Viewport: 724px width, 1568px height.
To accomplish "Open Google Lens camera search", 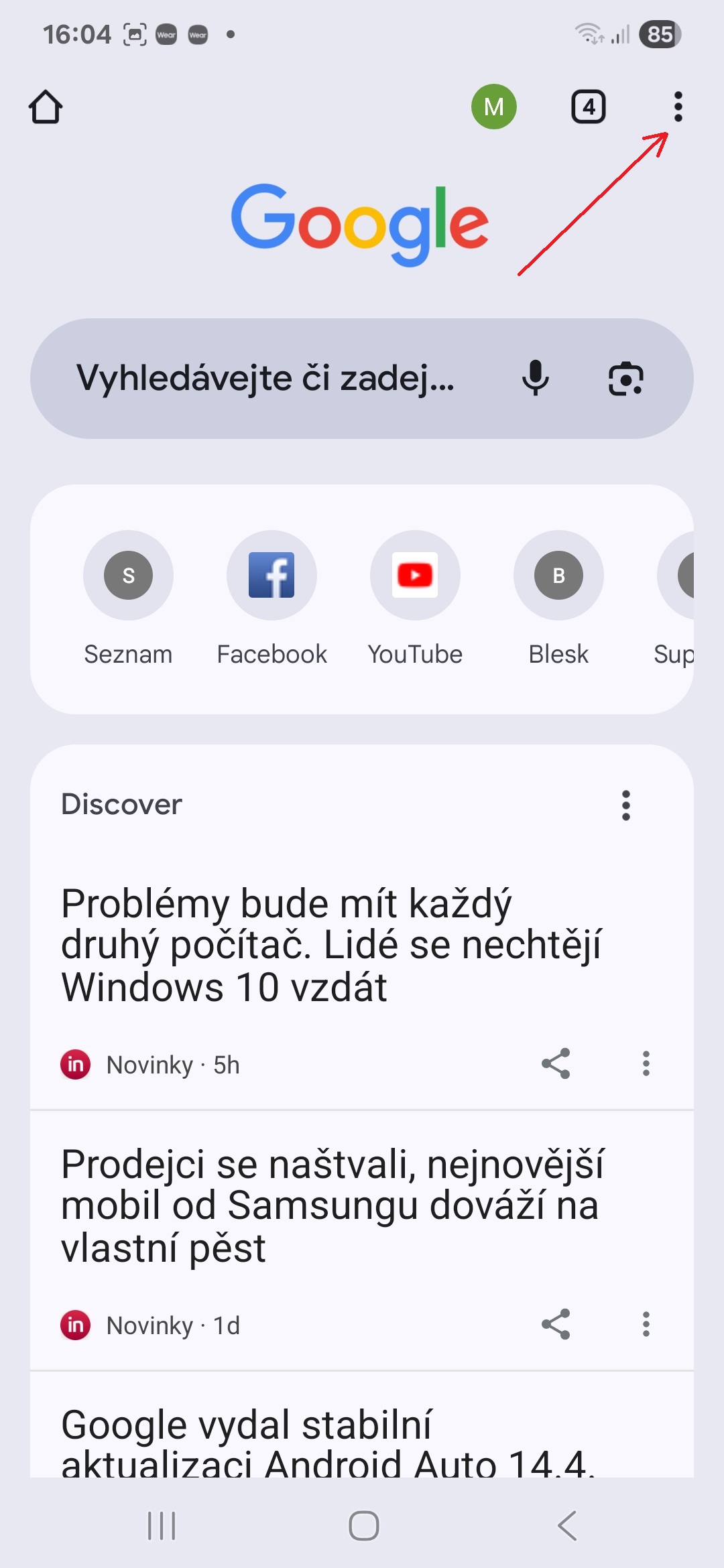I will point(626,379).
